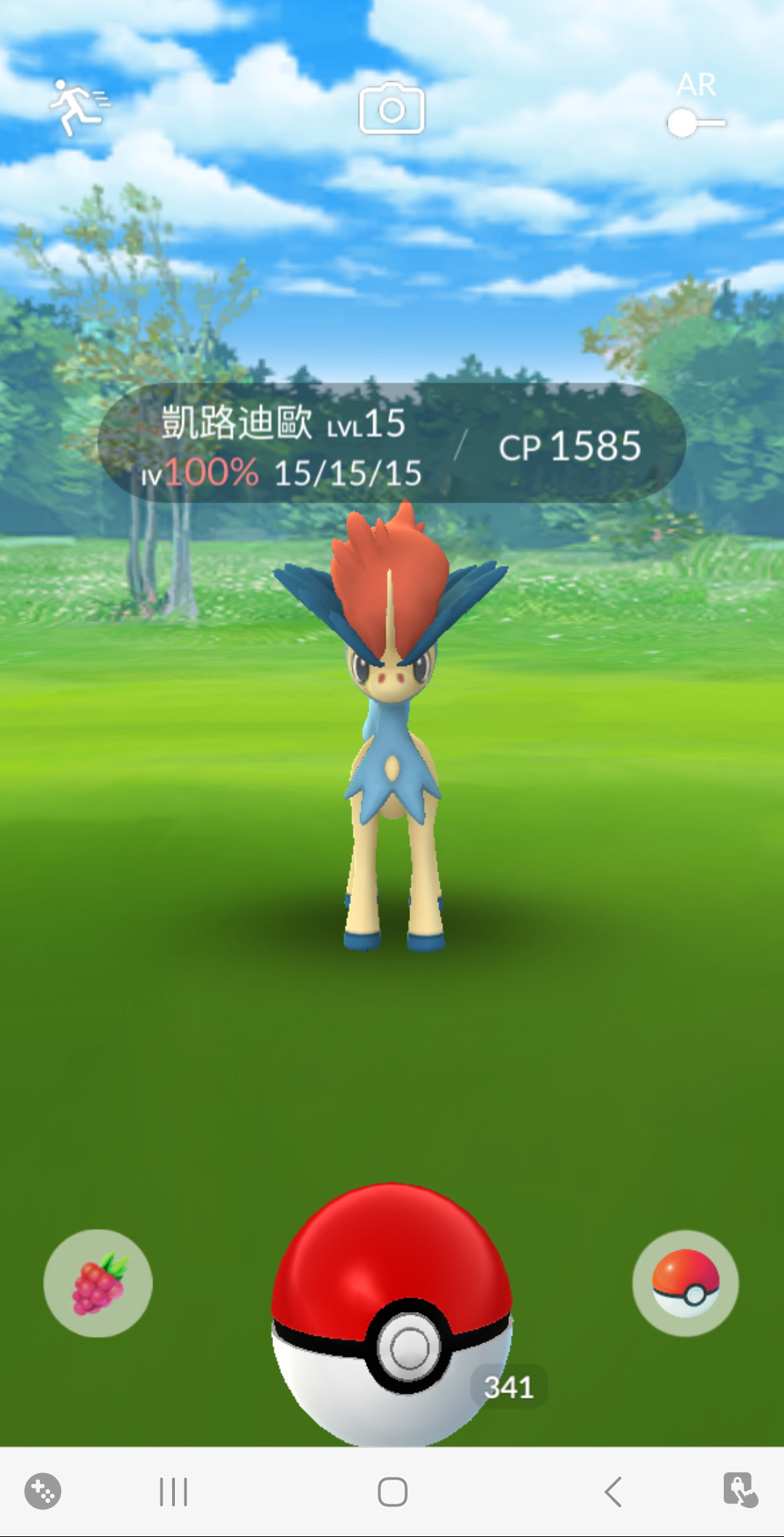Screen dimensions: 784x1537
Task: Open the camera to take a snapshot
Action: tap(392, 109)
